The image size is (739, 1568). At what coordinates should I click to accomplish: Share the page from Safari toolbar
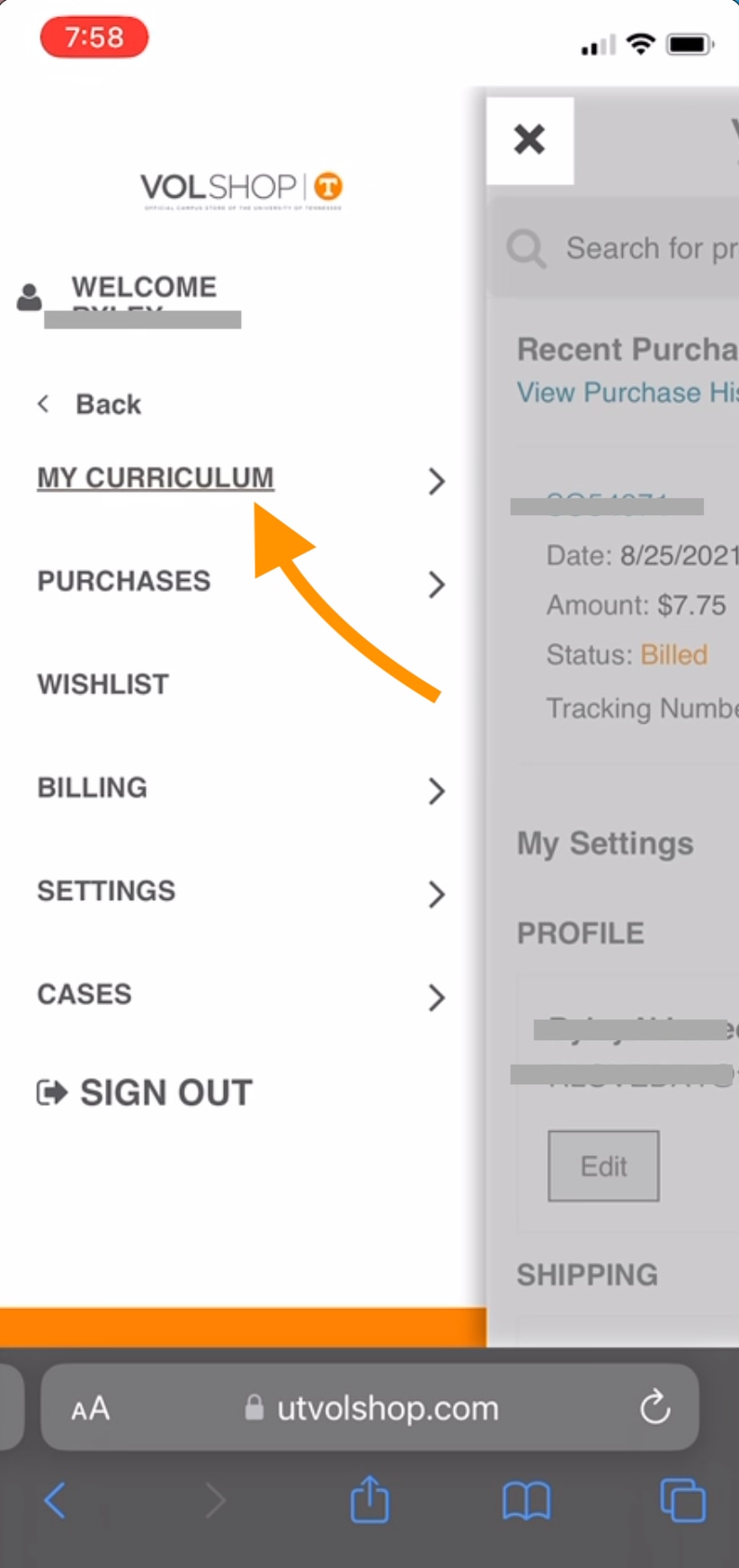point(369,1500)
